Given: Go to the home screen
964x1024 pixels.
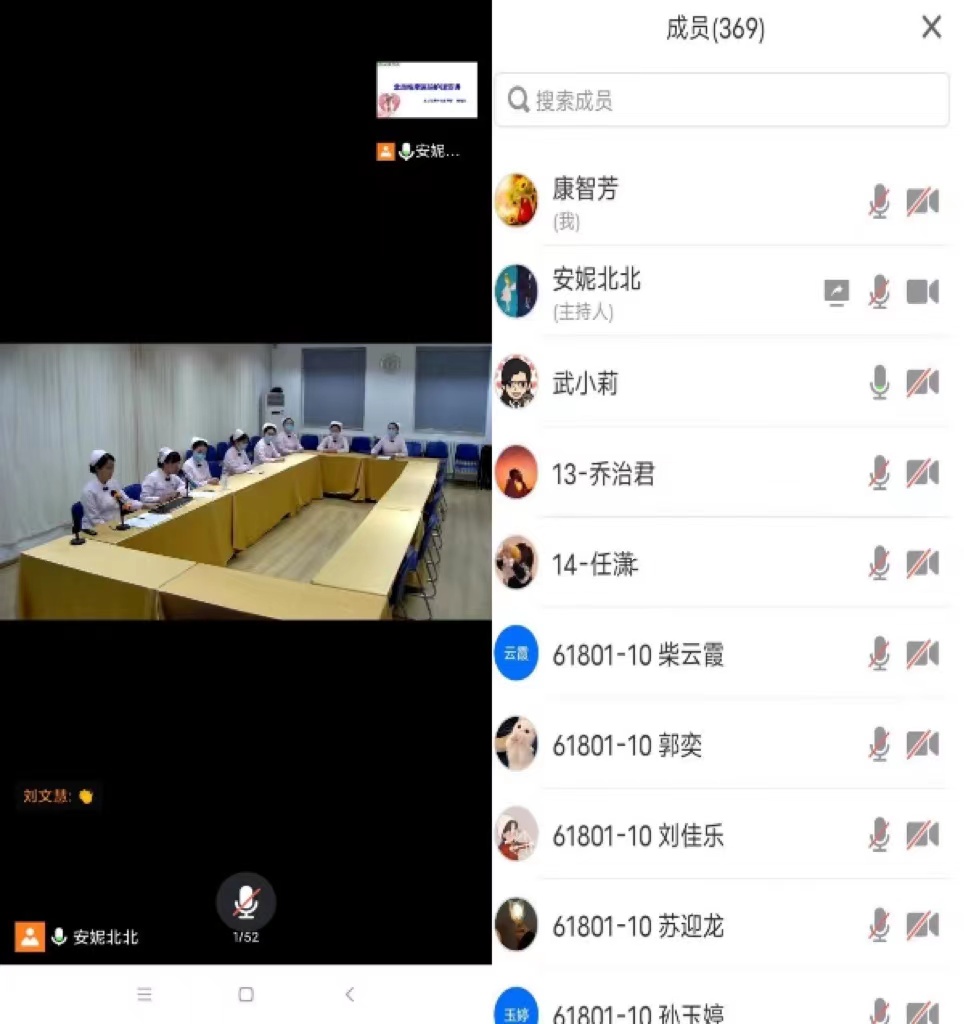Looking at the screenshot, I should (x=246, y=994).
